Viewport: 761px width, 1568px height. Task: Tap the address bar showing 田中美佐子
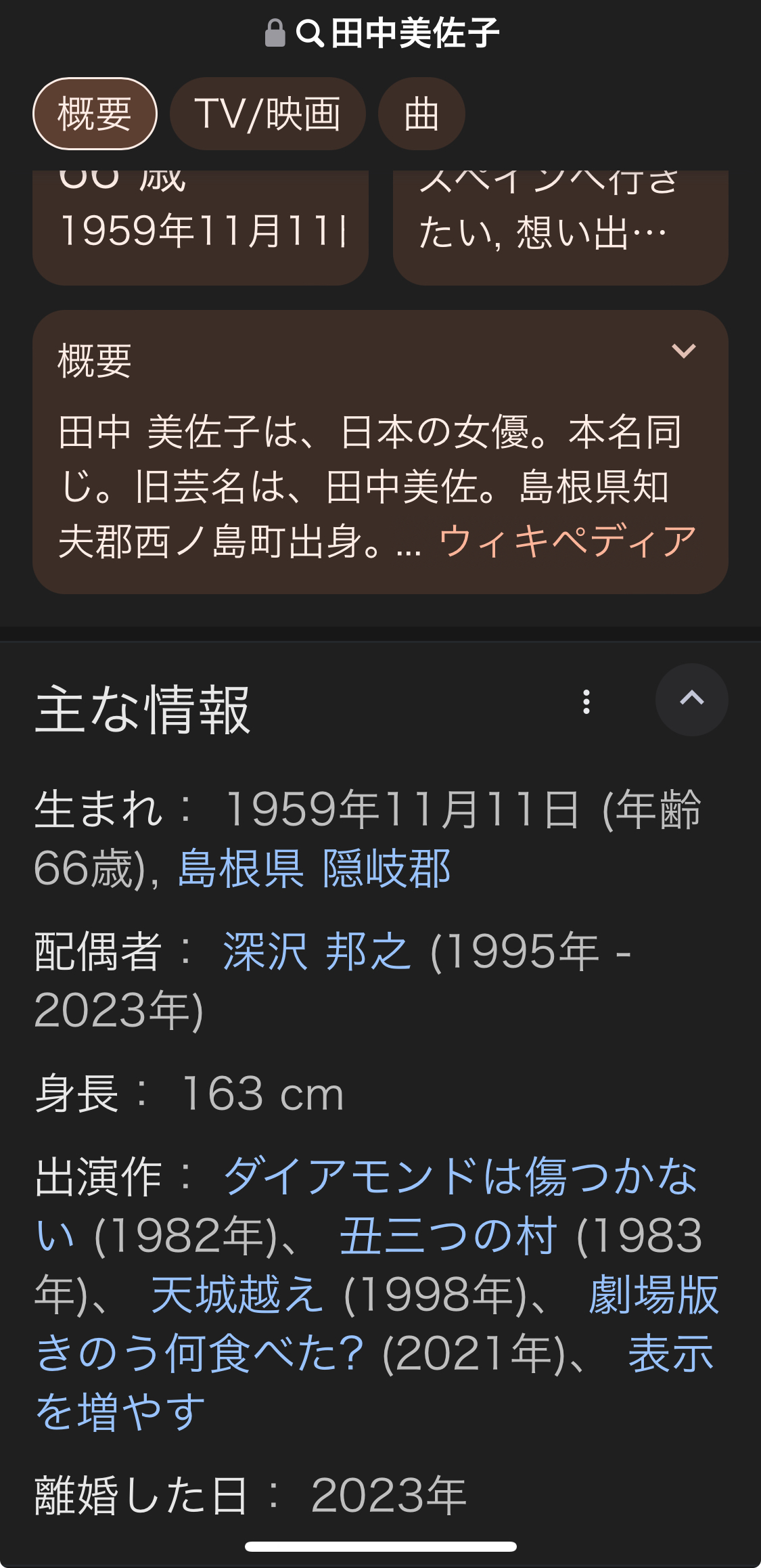(x=381, y=33)
